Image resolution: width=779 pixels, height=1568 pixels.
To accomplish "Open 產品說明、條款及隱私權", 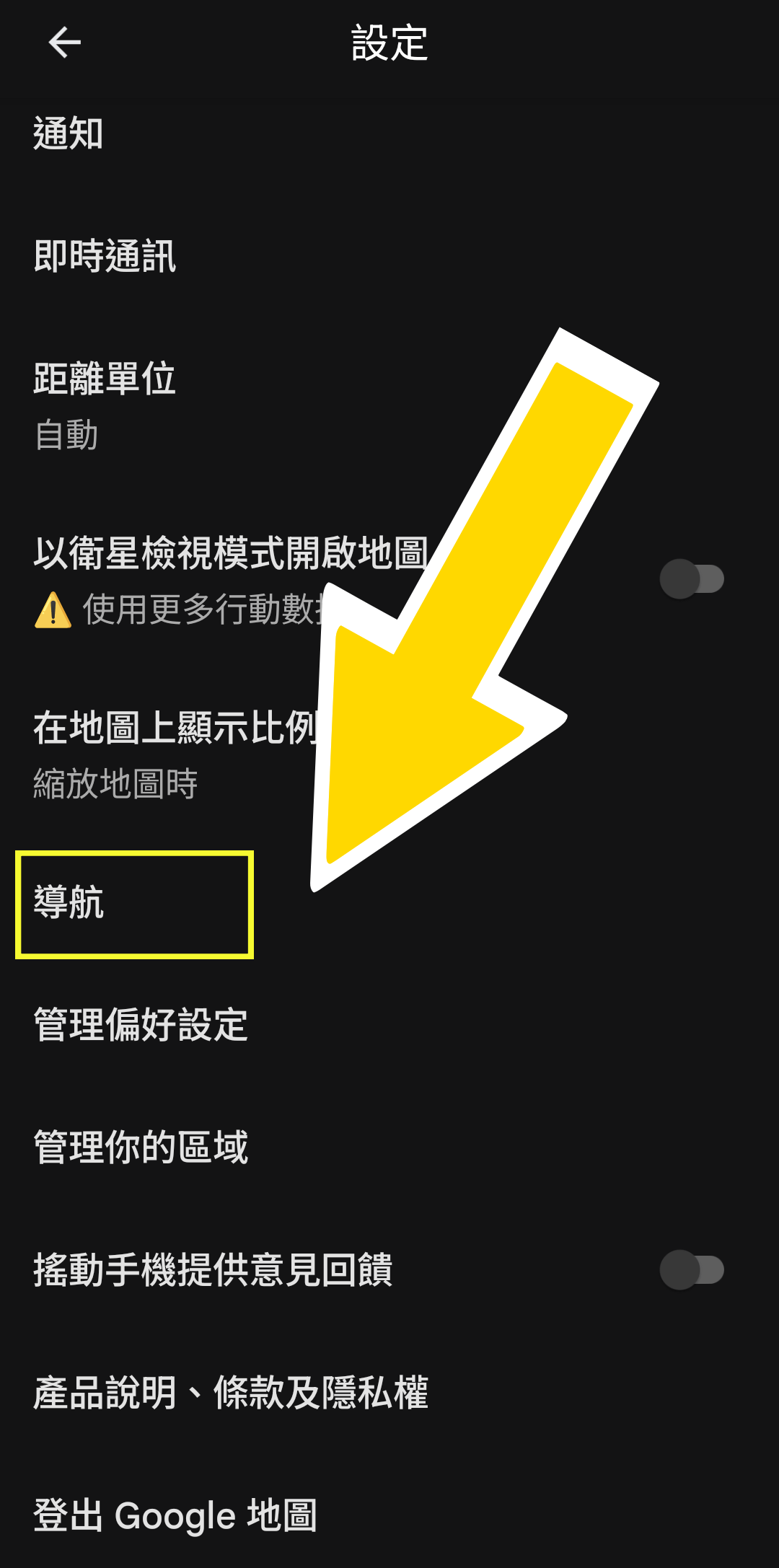I will (x=231, y=1393).
